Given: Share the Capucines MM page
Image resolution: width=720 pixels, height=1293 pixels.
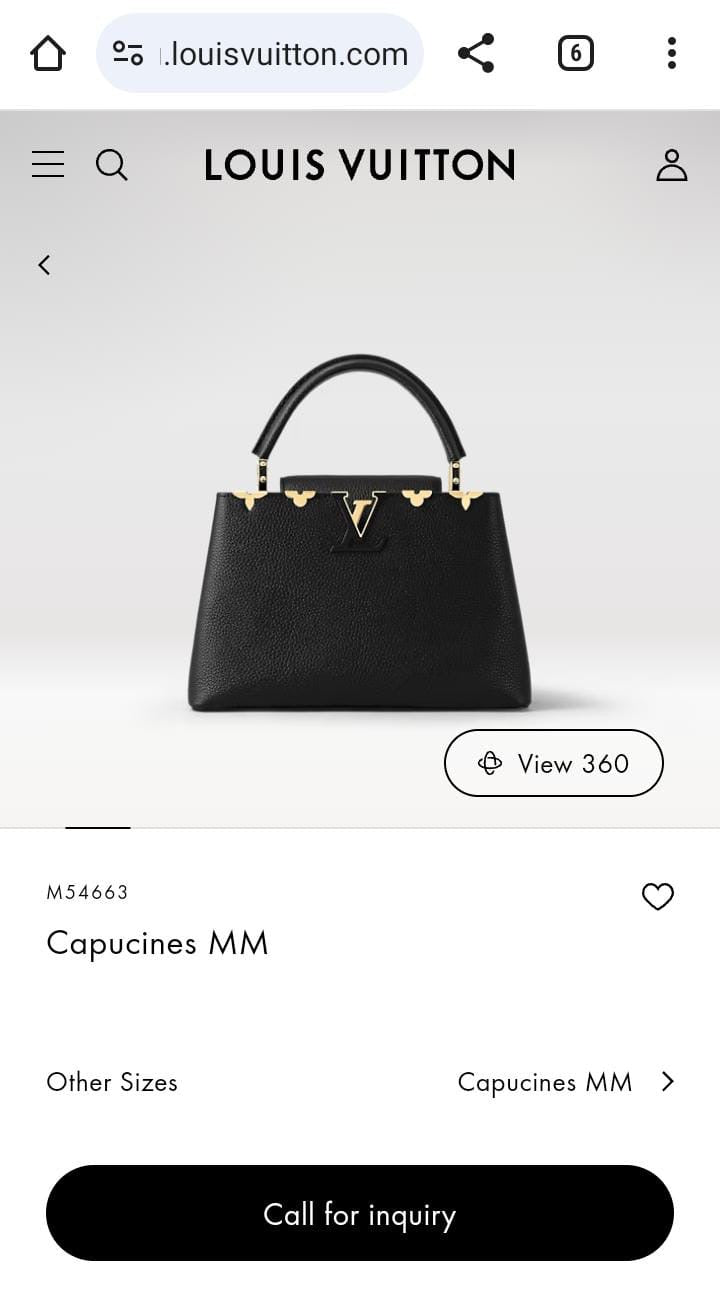Looking at the screenshot, I should (x=476, y=54).
